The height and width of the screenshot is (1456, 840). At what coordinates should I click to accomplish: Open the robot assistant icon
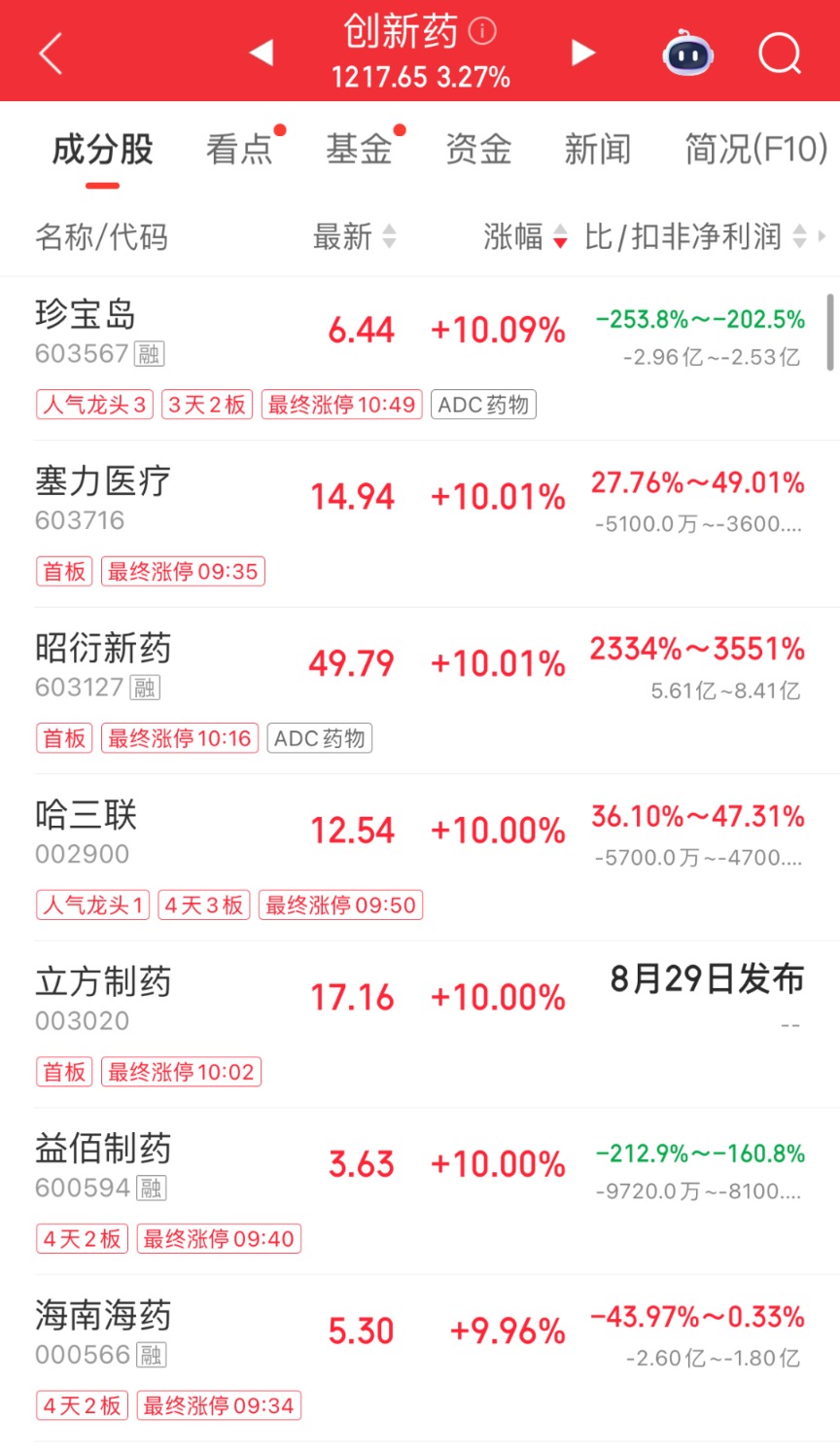(x=687, y=53)
